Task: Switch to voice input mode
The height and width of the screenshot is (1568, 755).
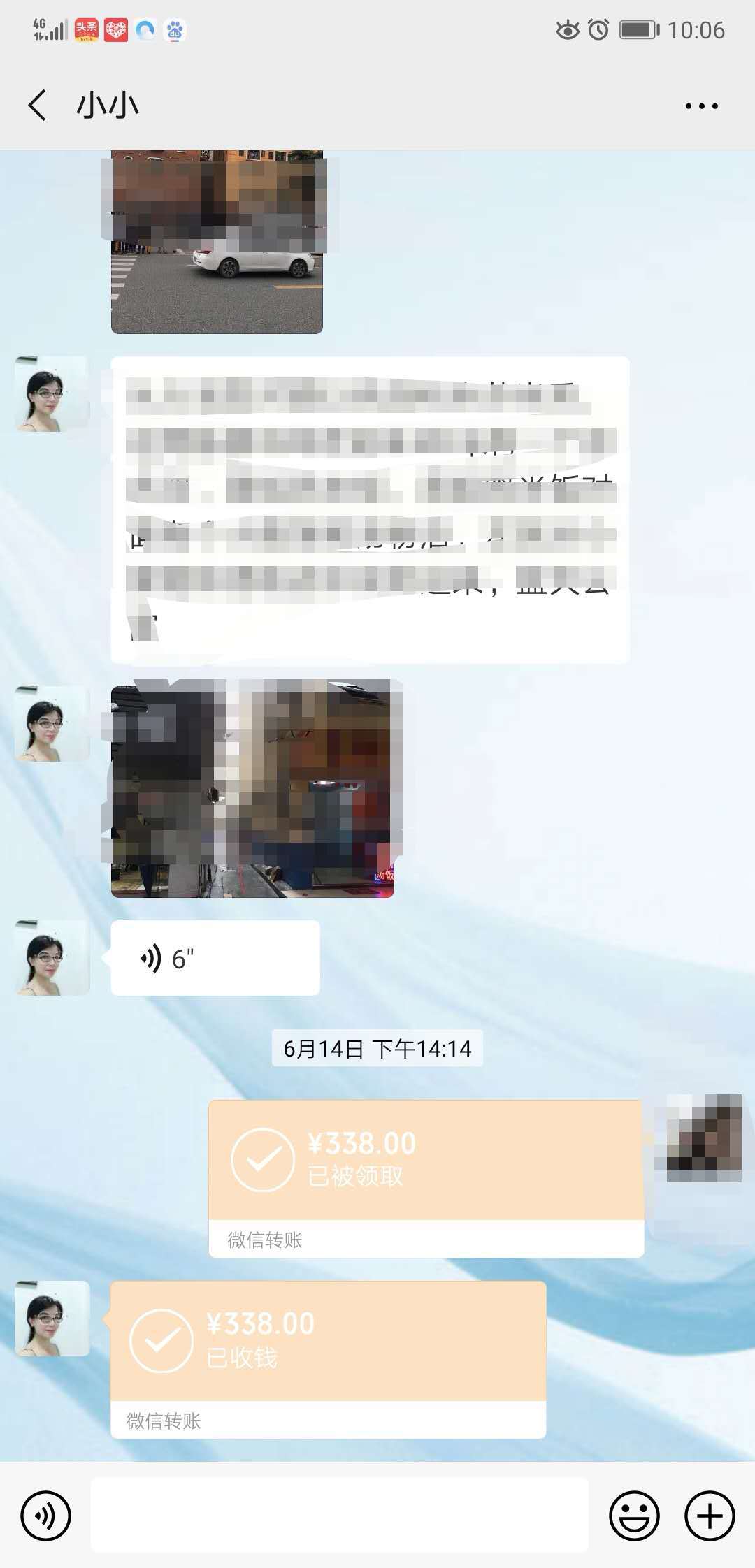Action: pos(45,1515)
